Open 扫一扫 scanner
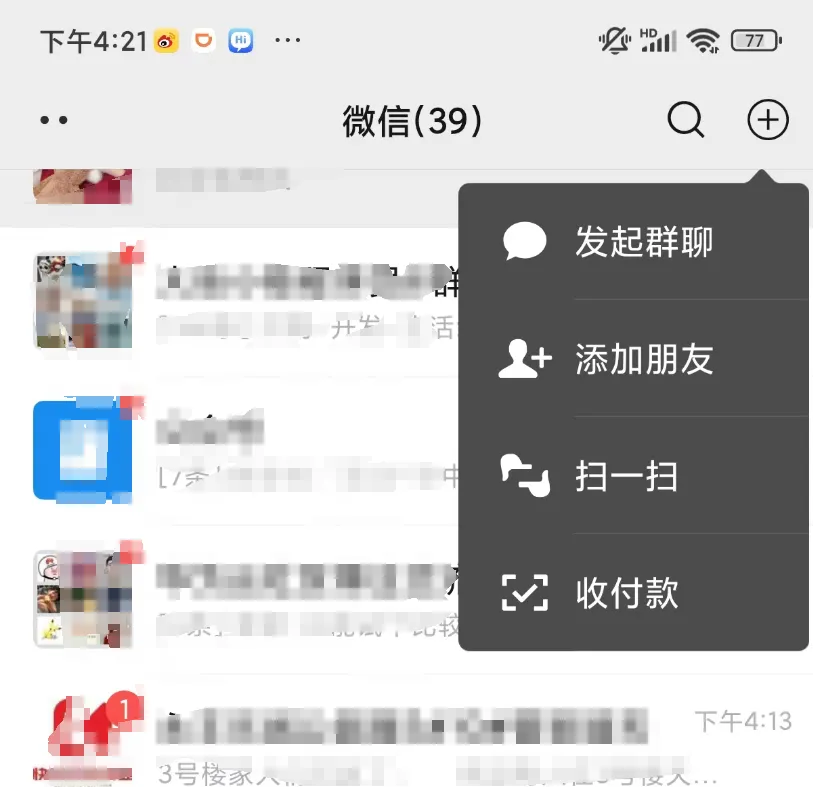This screenshot has width=813, height=787. [626, 476]
